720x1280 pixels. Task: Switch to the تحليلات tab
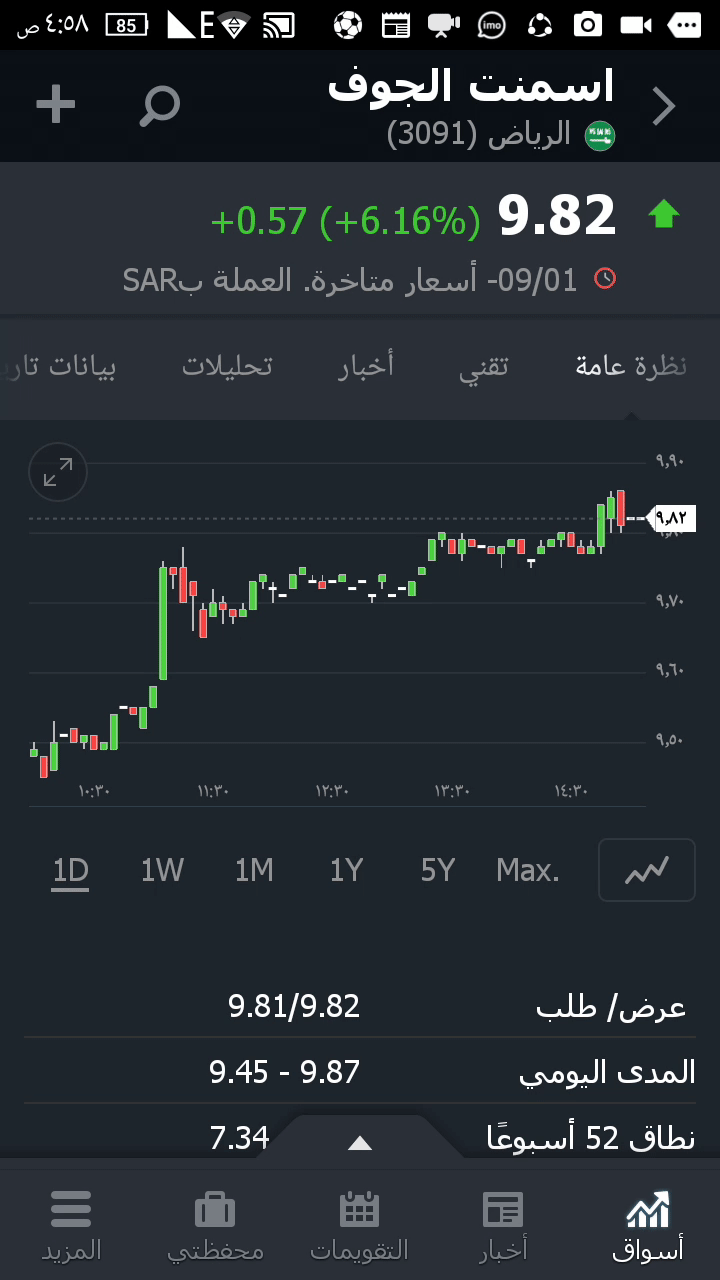(227, 366)
